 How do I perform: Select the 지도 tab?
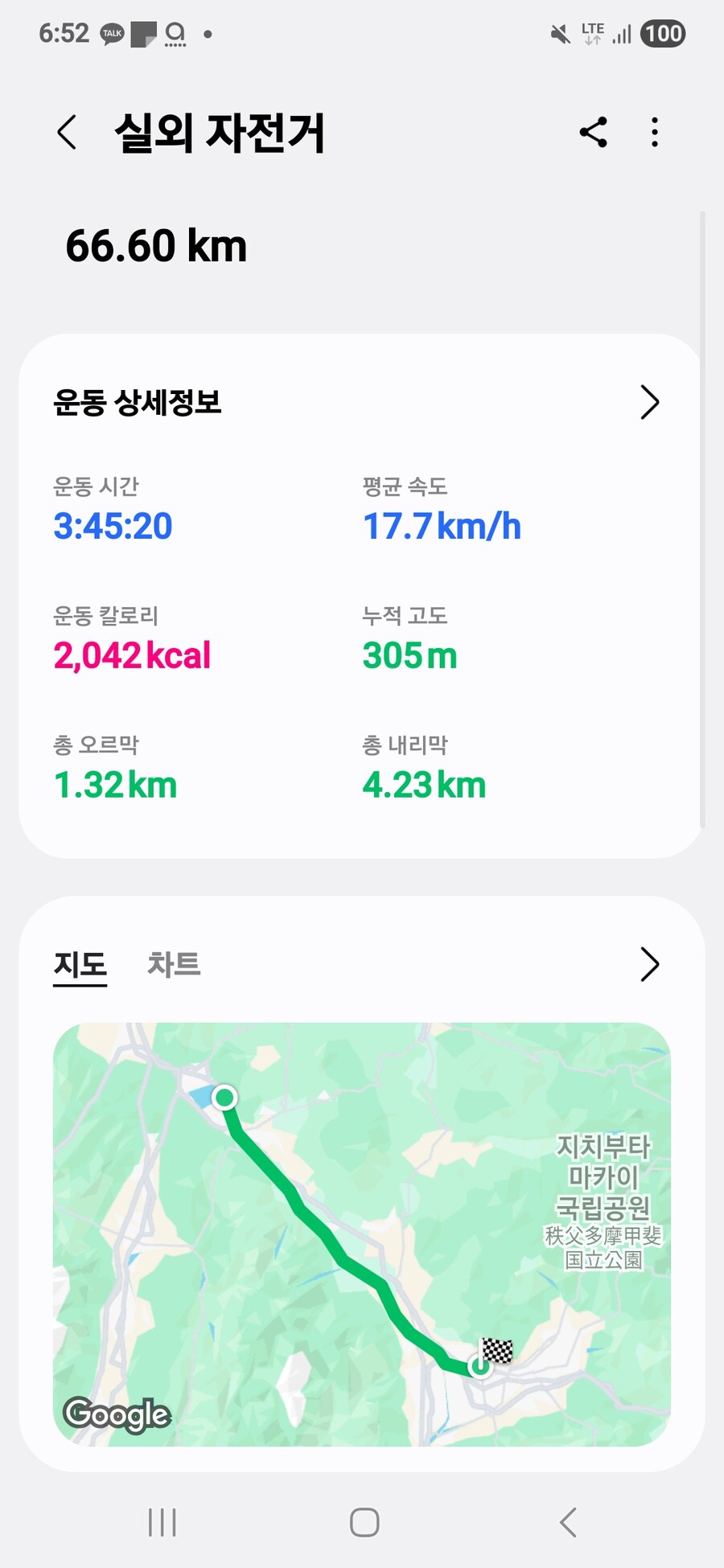tap(80, 964)
